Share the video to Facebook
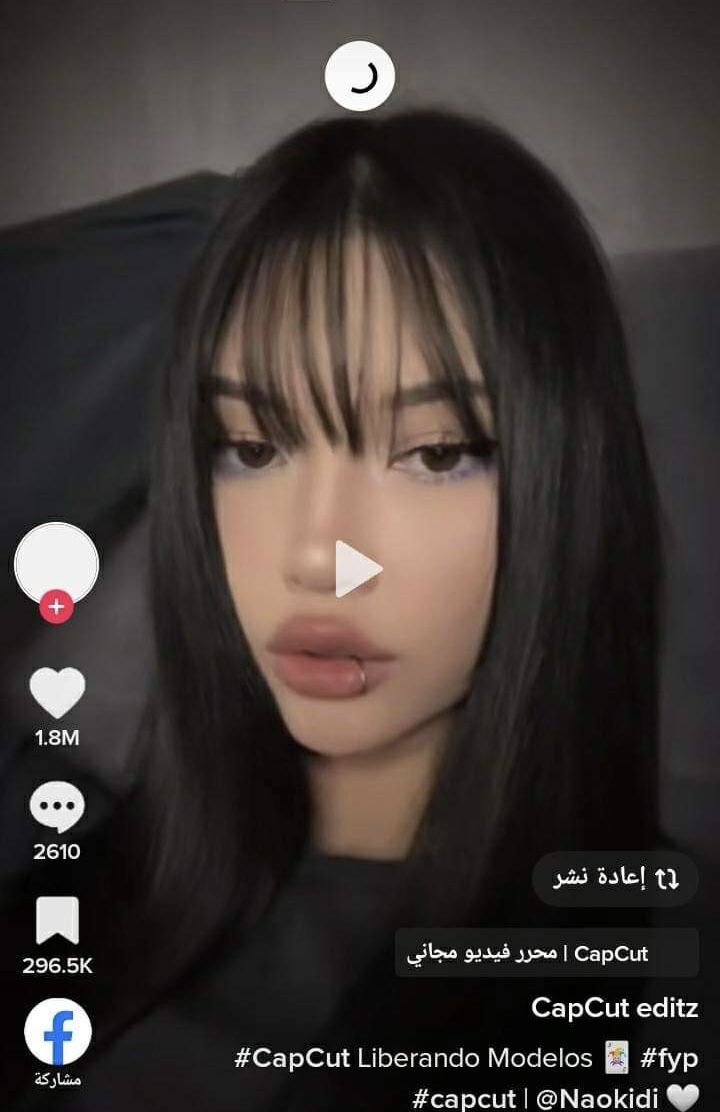This screenshot has width=720, height=1112. (x=58, y=1033)
